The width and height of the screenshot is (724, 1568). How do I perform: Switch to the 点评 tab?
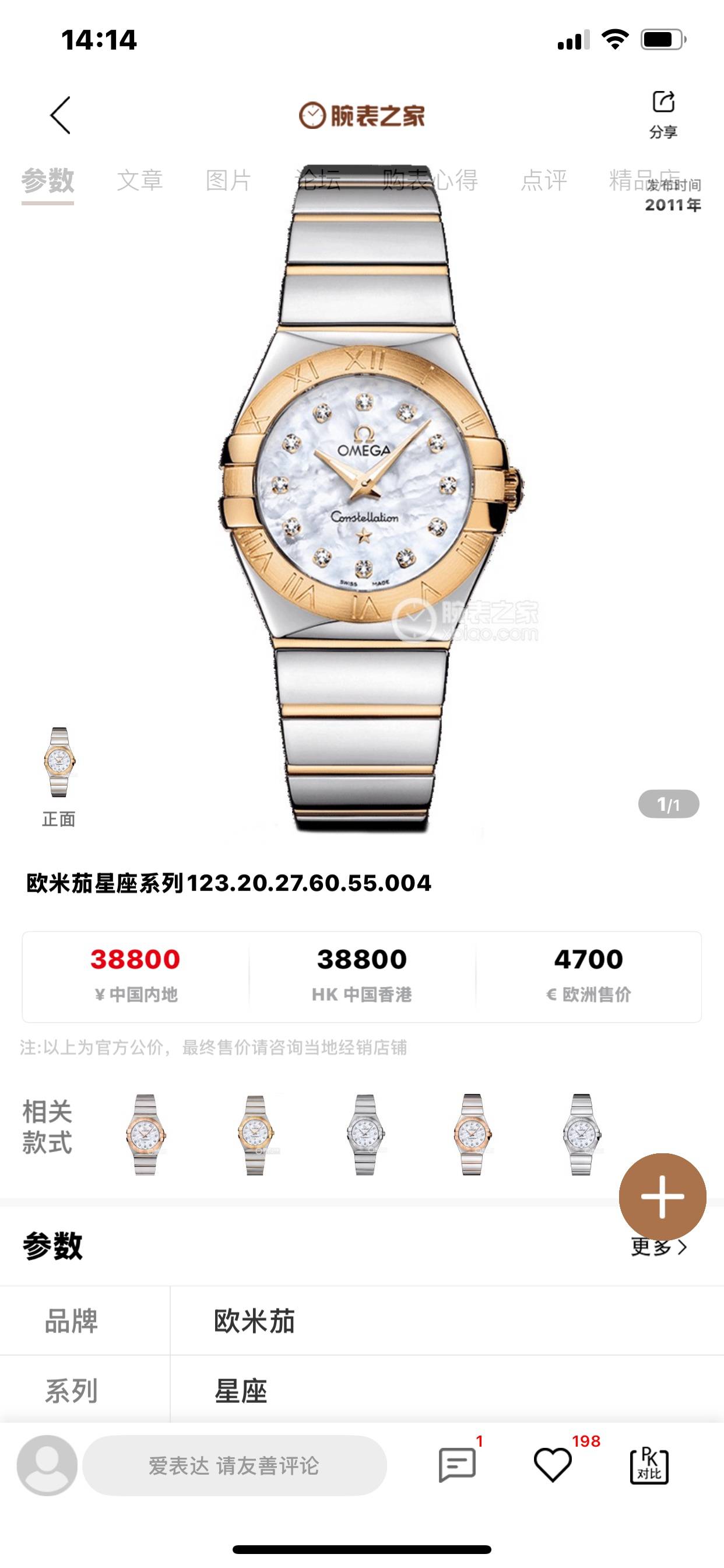pyautogui.click(x=544, y=180)
